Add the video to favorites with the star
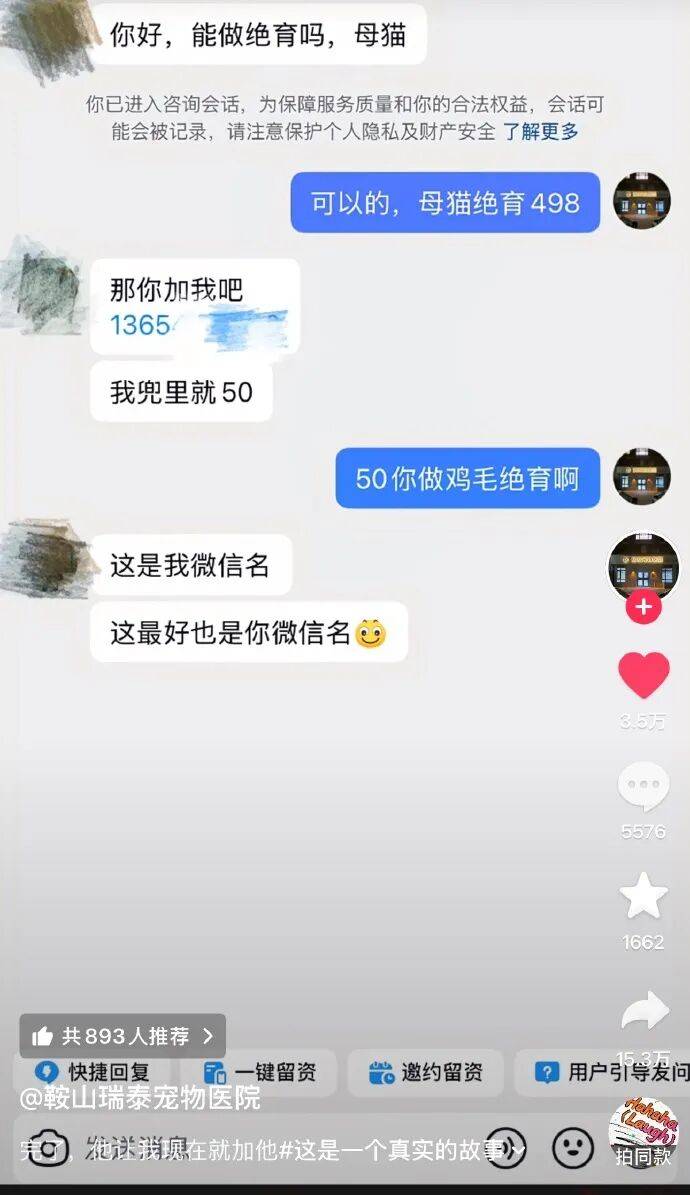690x1195 pixels. click(x=643, y=896)
